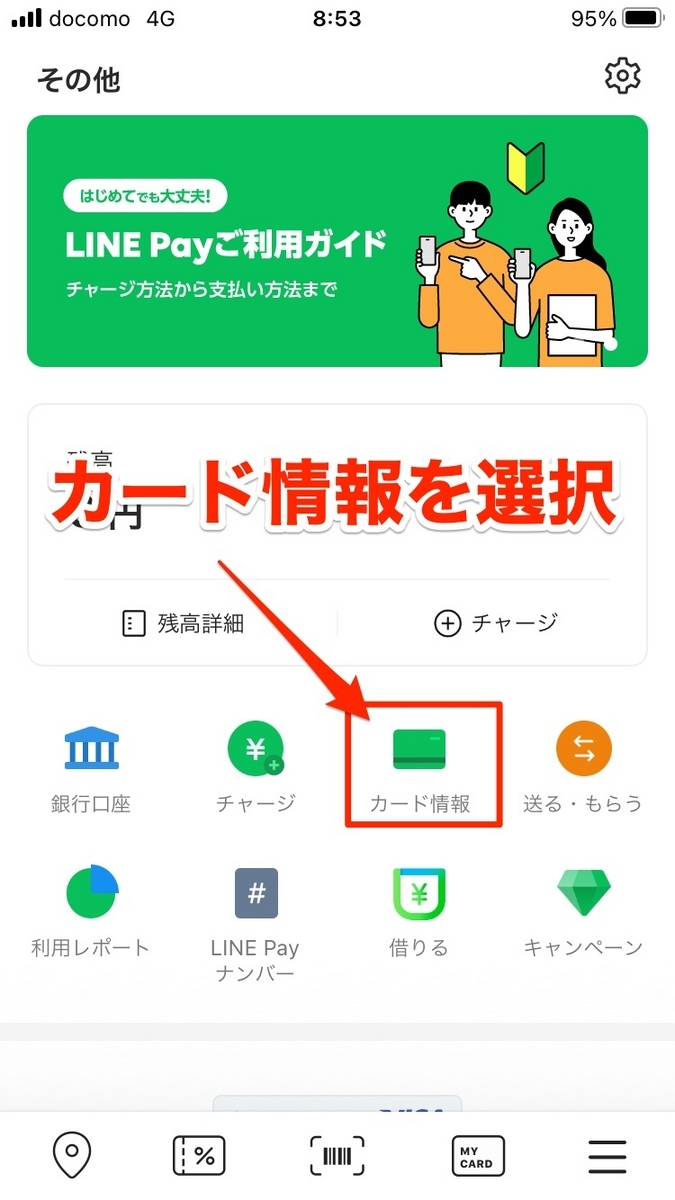Image resolution: width=675 pixels, height=1200 pixels.
Task: Open the hamburger menu tab
Action: tap(607, 1157)
